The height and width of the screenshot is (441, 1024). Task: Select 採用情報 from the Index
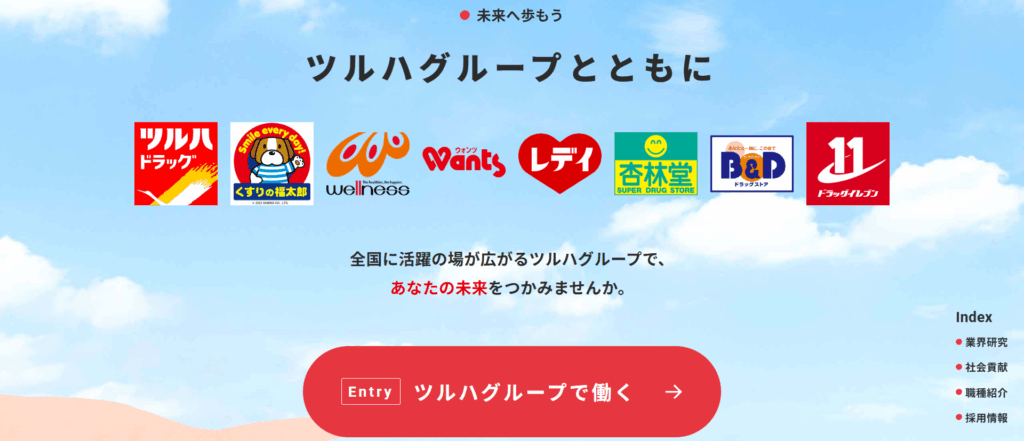986,417
